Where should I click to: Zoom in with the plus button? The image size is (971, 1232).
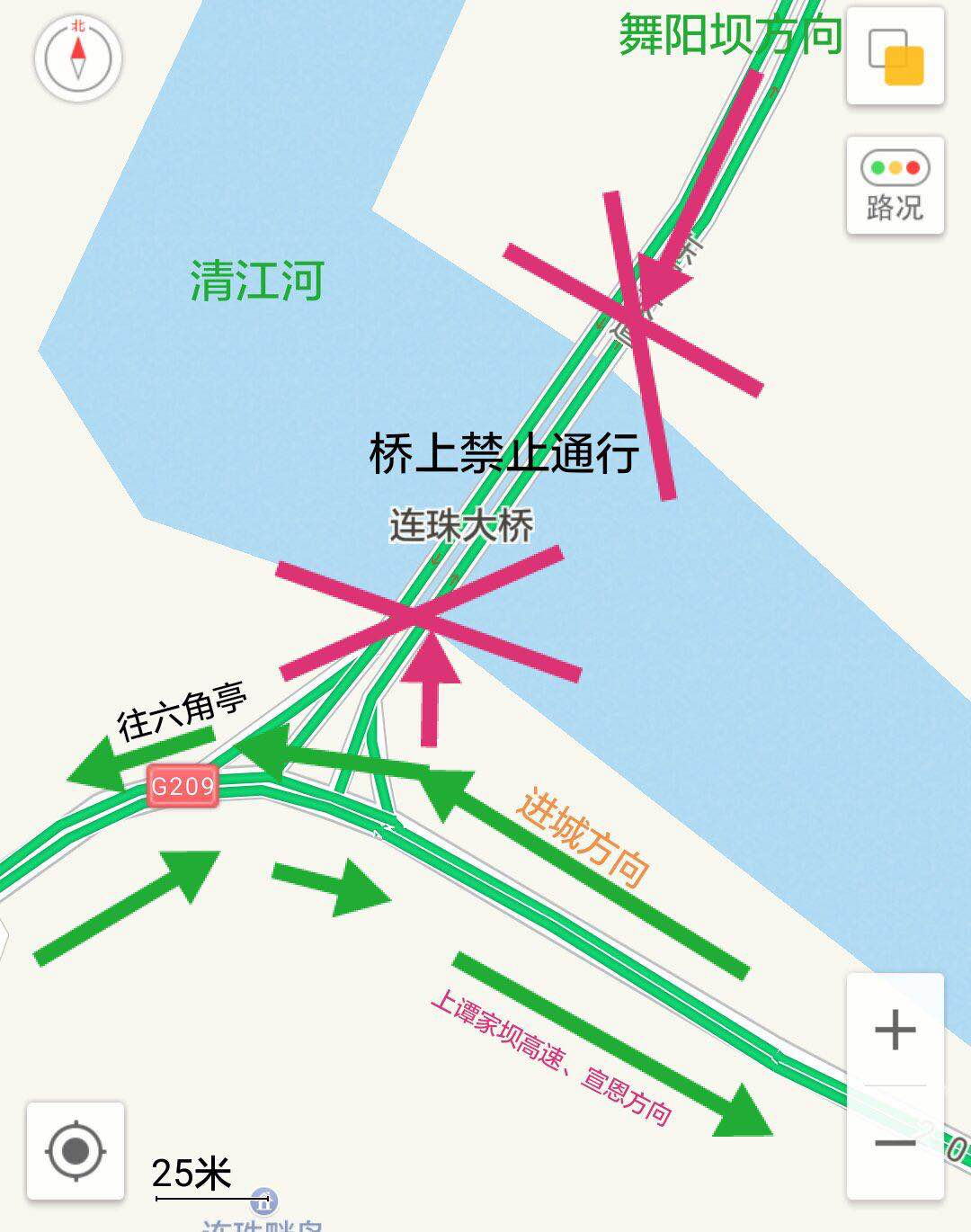(x=895, y=1030)
